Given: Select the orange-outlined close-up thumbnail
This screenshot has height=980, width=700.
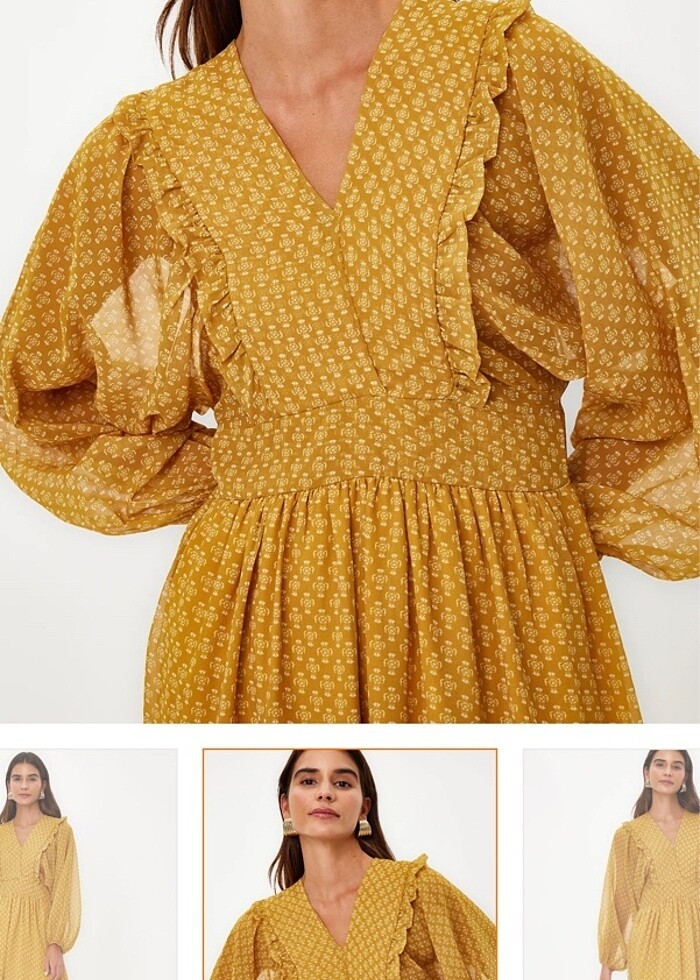Looking at the screenshot, I should [x=350, y=864].
